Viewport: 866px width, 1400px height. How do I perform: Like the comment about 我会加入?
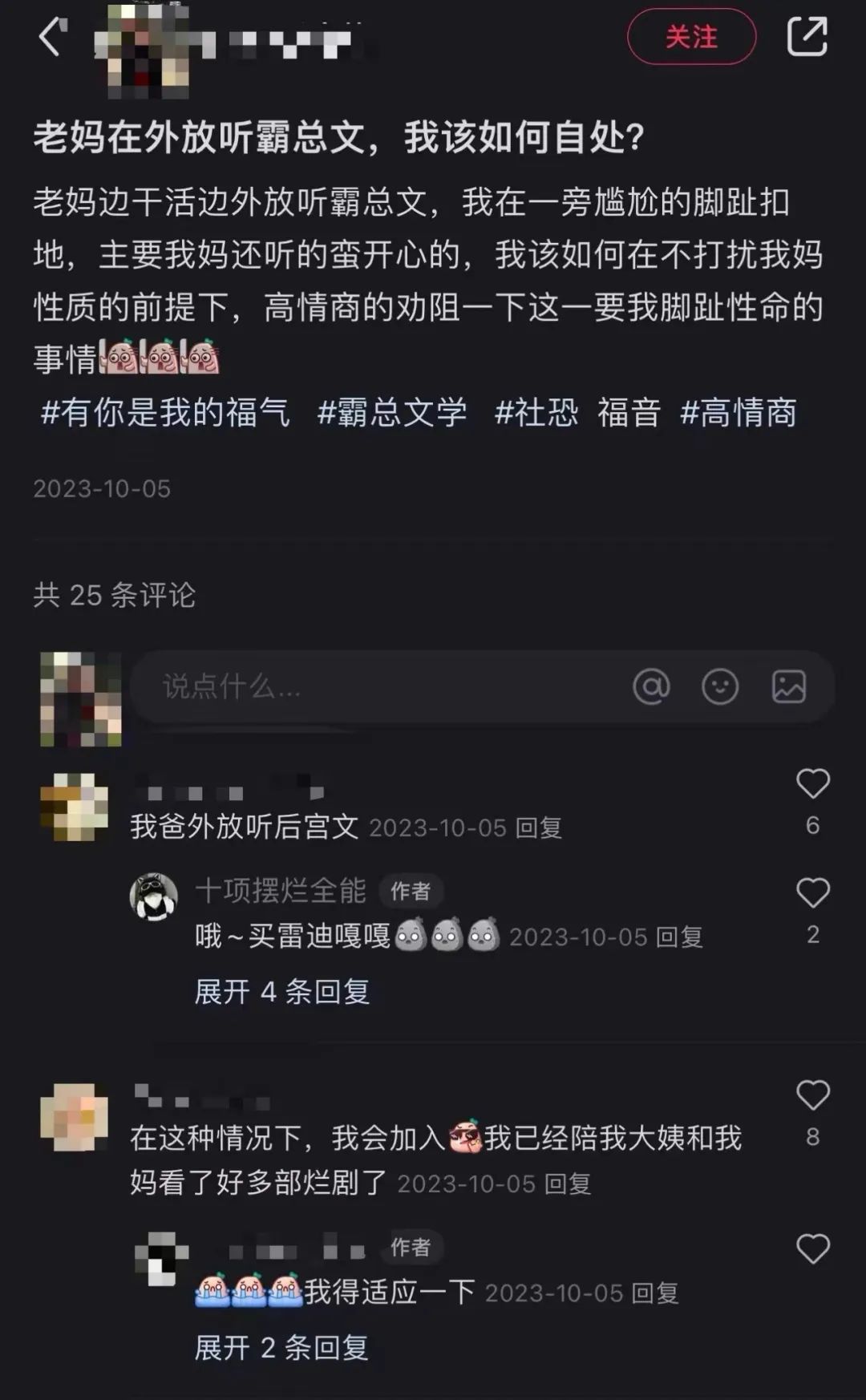click(812, 1095)
